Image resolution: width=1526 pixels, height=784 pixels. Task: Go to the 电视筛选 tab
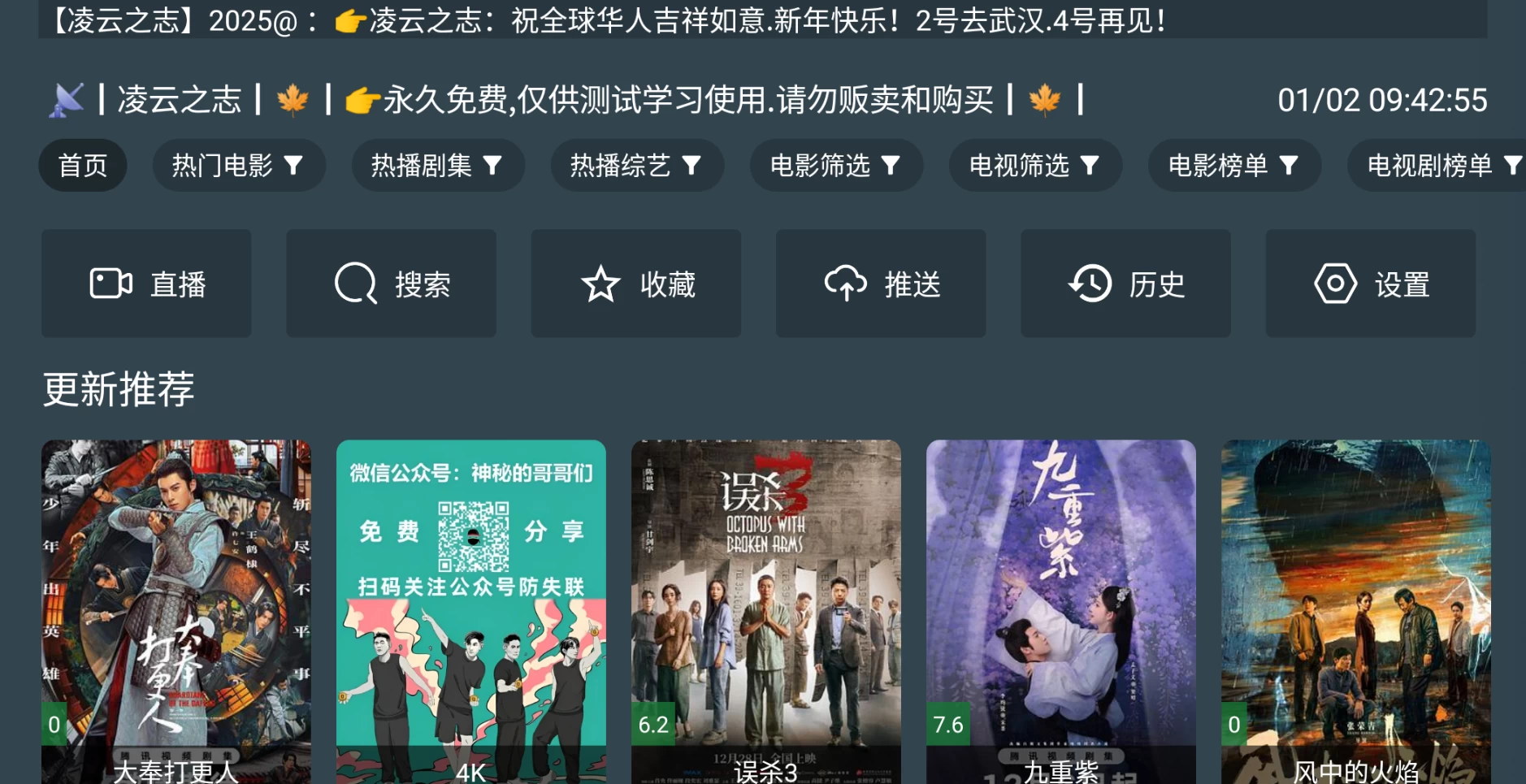click(x=1034, y=166)
